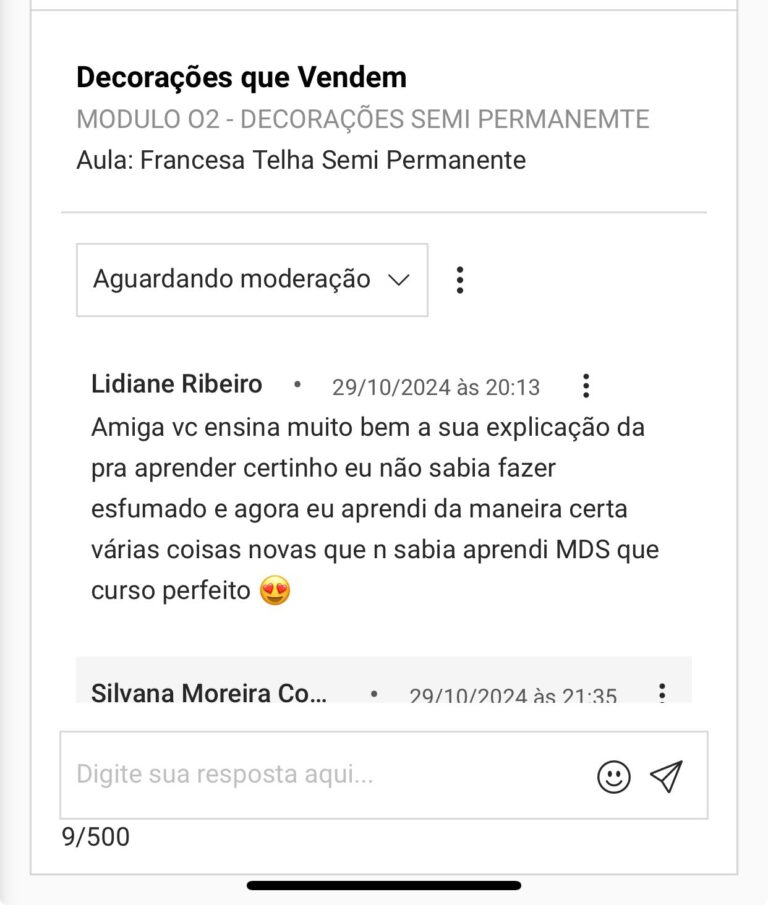Open the emoji picker

tap(614, 776)
